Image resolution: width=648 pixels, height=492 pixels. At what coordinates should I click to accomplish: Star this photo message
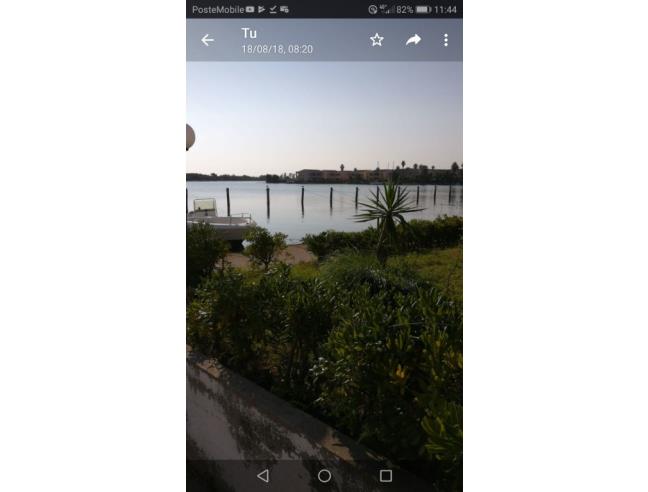[x=377, y=40]
